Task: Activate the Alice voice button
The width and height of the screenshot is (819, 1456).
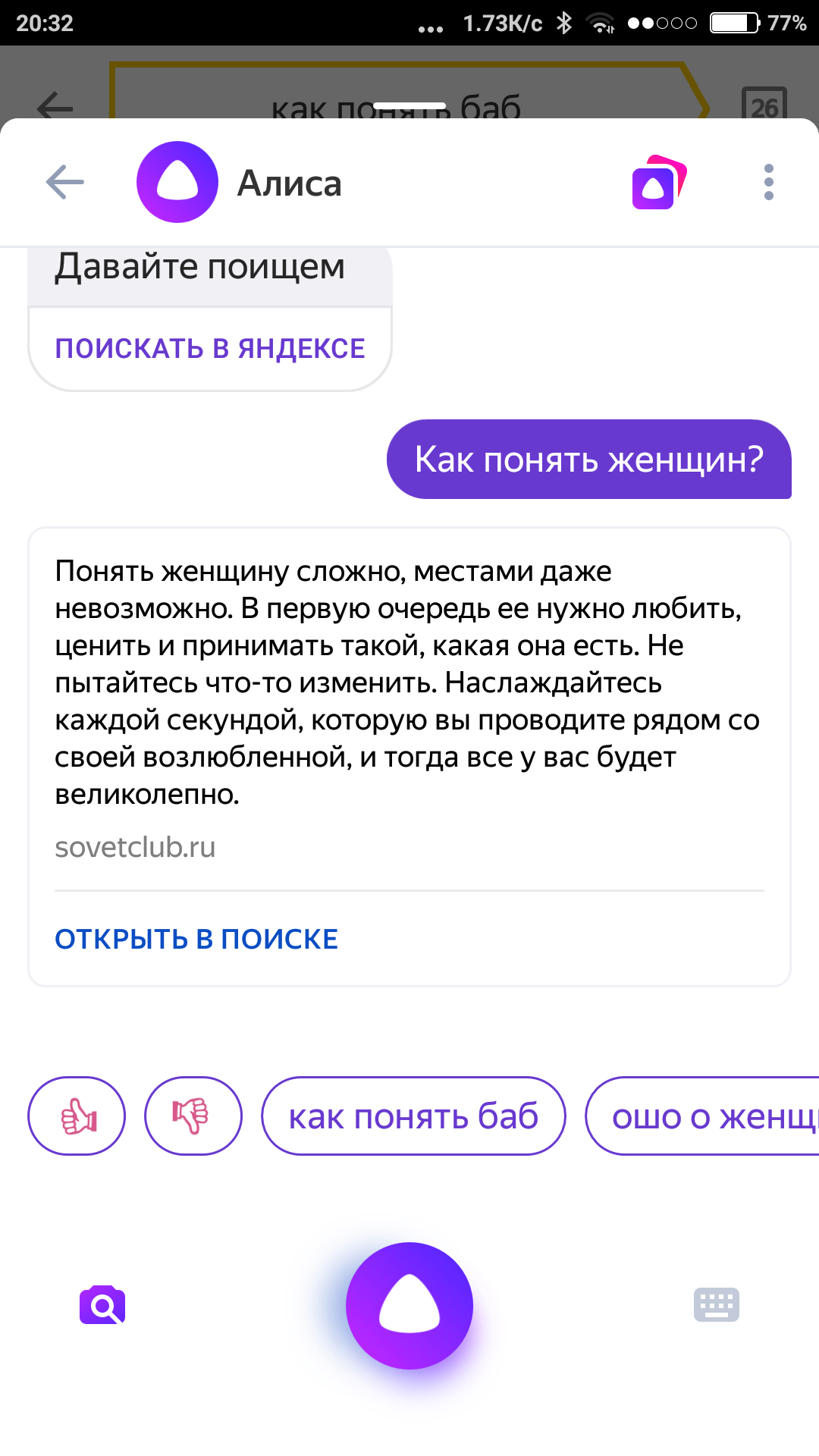Action: pos(409,1306)
